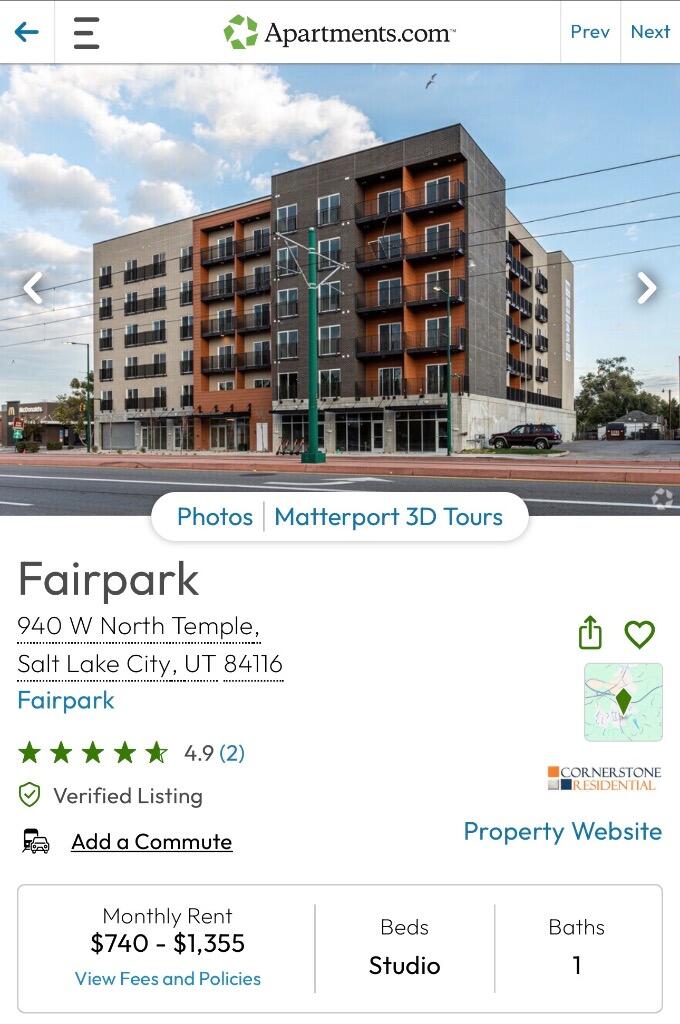The image size is (680, 1024).
Task: Go to the previous listing with Prev
Action: (590, 32)
